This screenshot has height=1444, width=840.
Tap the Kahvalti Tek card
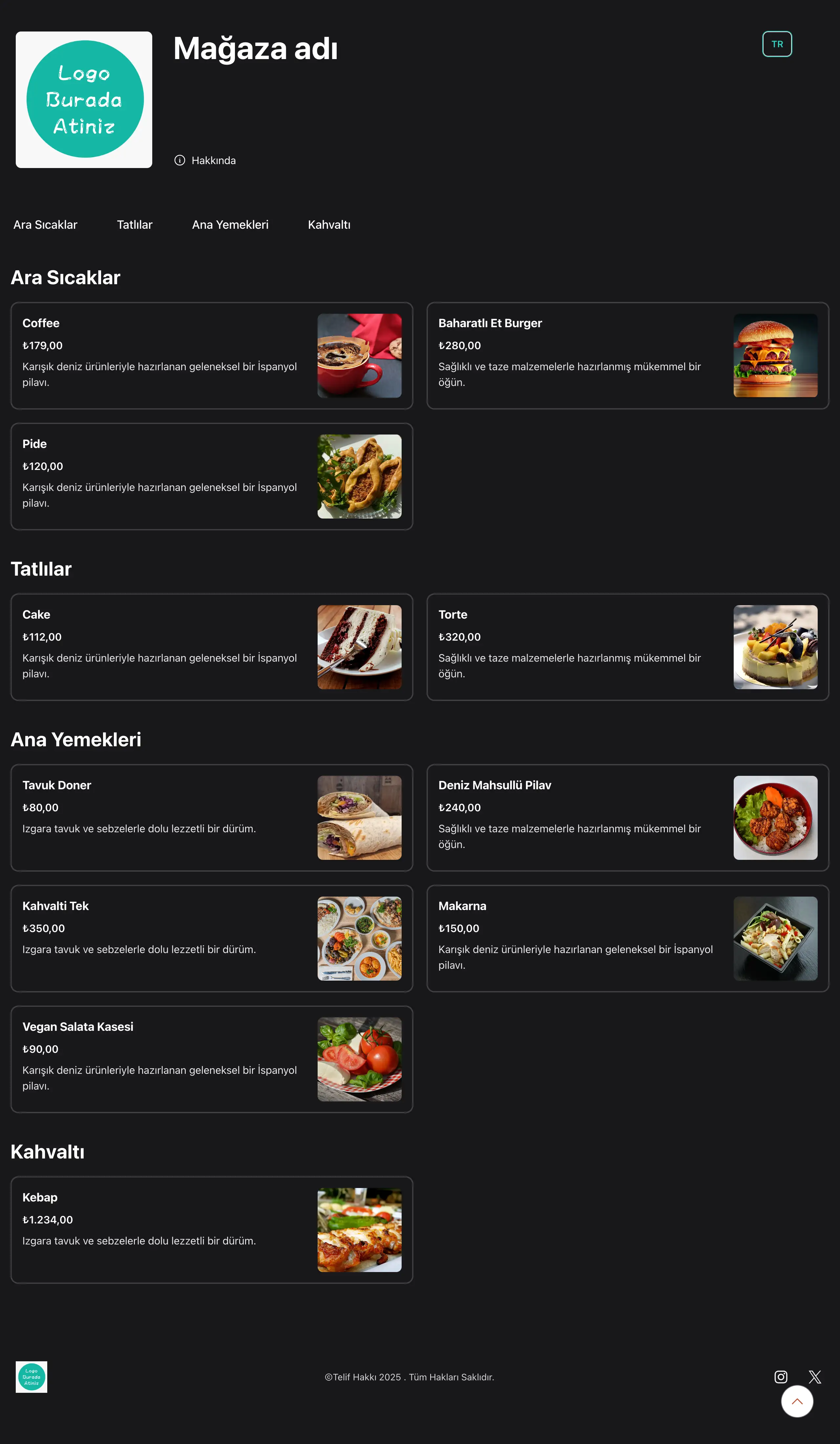(211, 939)
